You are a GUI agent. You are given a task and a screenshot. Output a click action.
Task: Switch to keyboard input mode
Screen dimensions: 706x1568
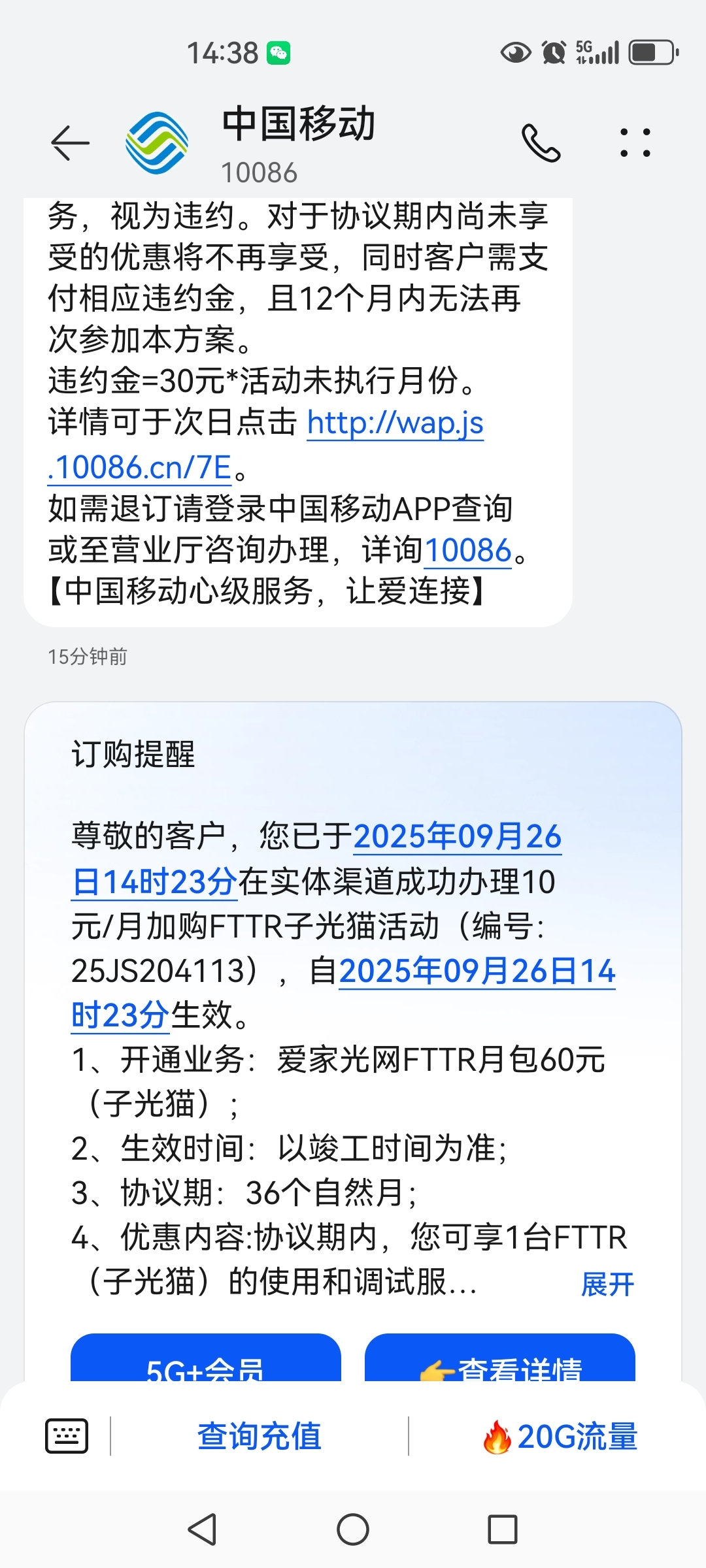click(x=67, y=1436)
